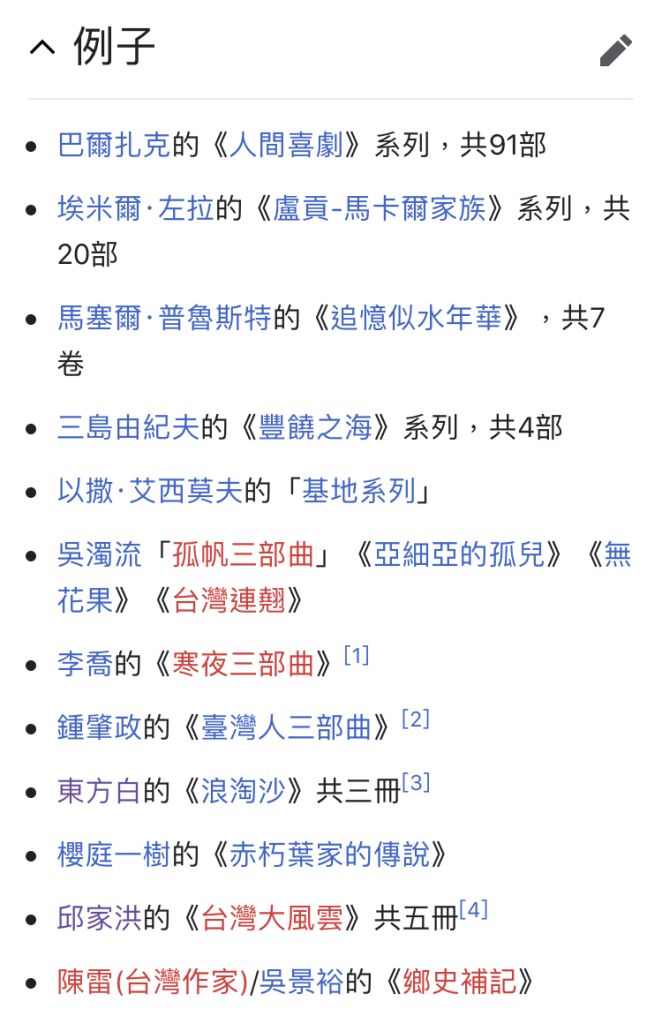
Task: Open the 巴爾扎克 link
Action: [x=113, y=146]
